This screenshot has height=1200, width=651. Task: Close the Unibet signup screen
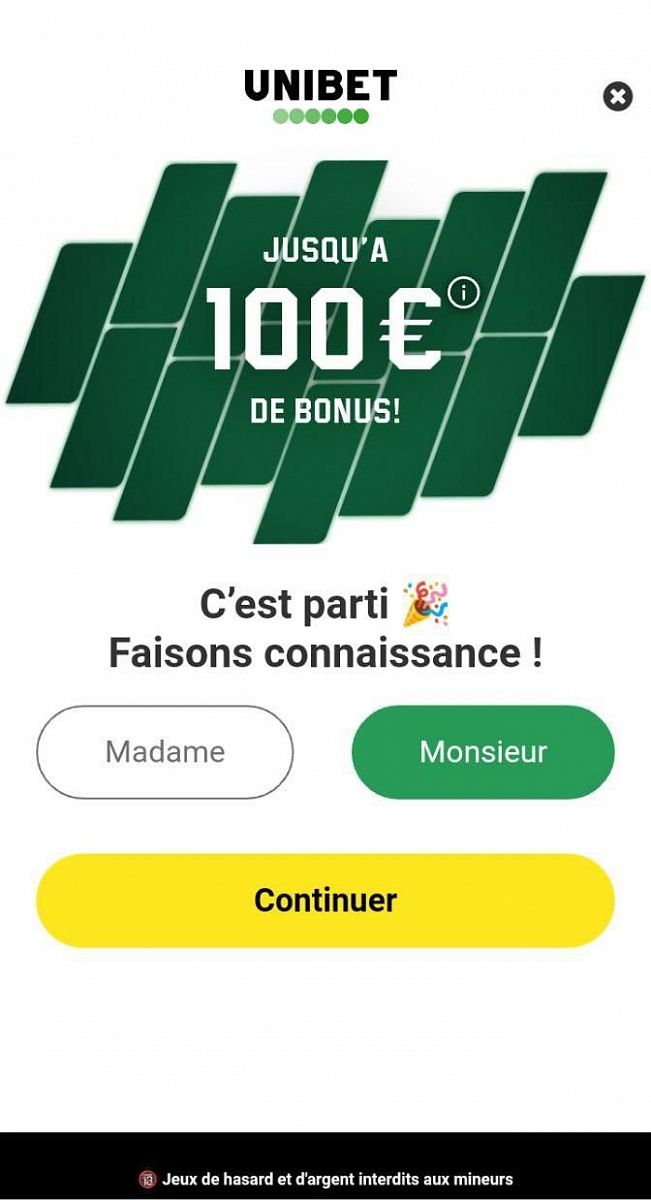617,97
